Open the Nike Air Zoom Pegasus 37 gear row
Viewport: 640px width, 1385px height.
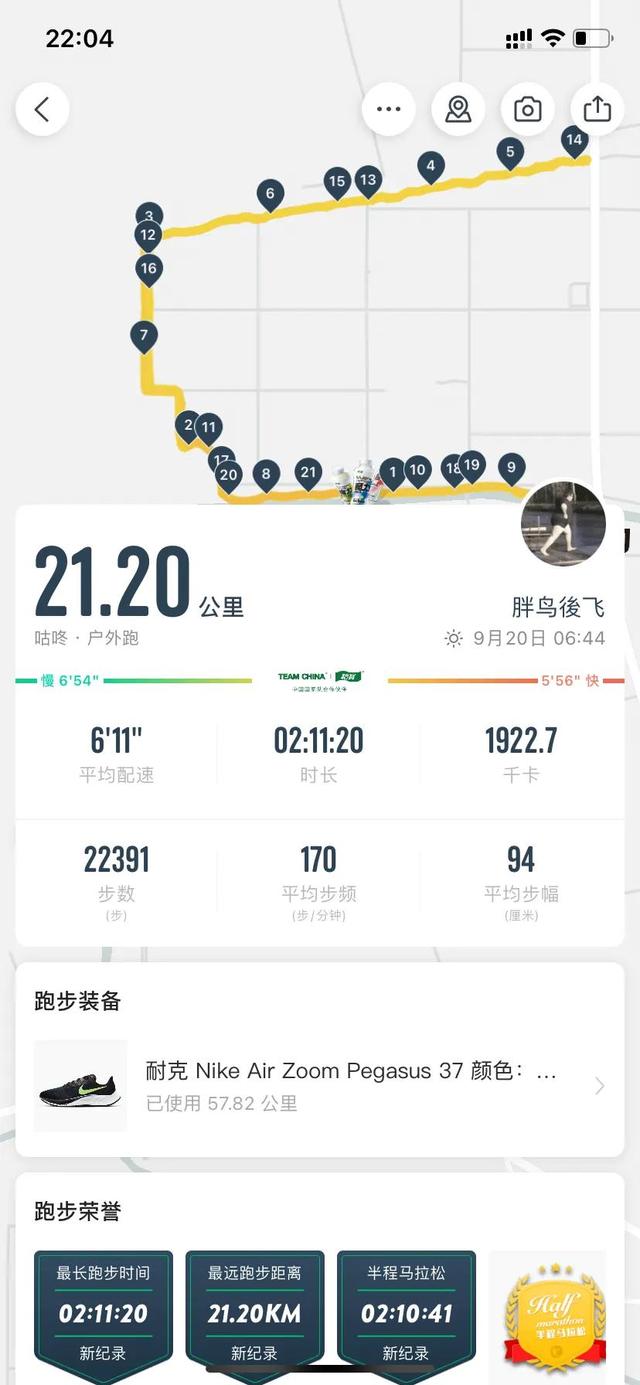320,1085
